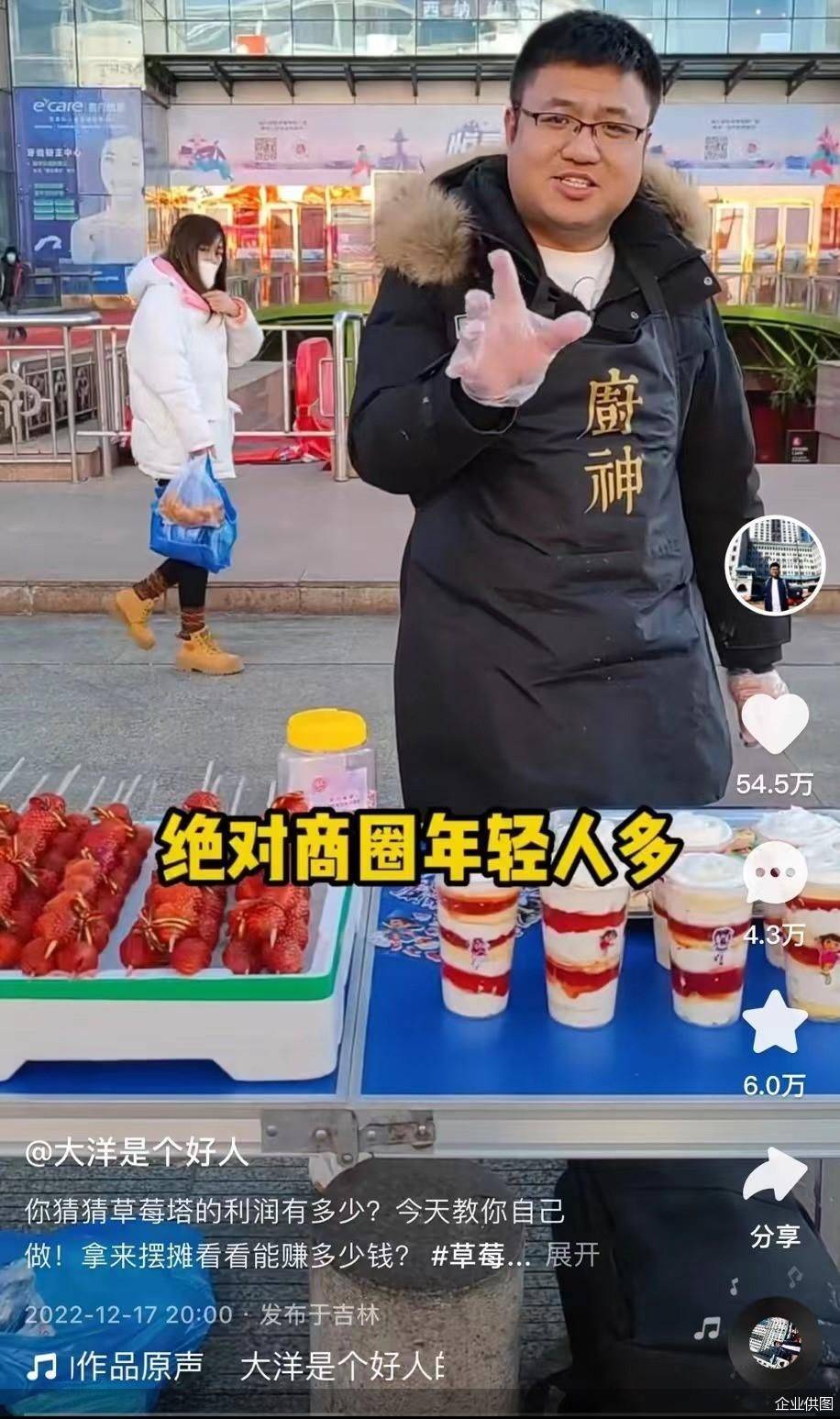The width and height of the screenshot is (840, 1419).
Task: Like this video with the heart icon
Action: pyautogui.click(x=775, y=721)
